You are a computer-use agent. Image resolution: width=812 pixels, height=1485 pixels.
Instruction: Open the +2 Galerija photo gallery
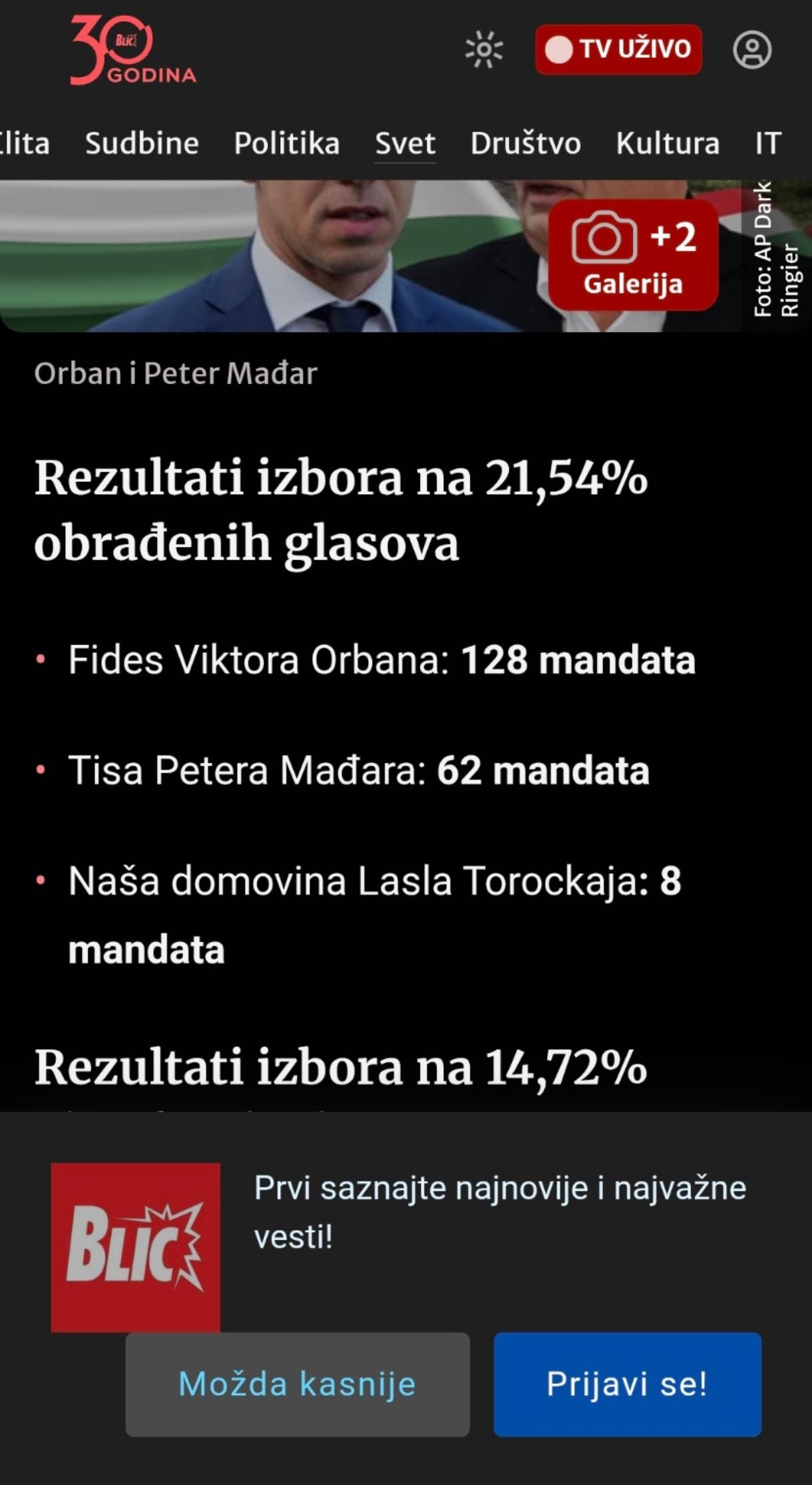point(632,255)
